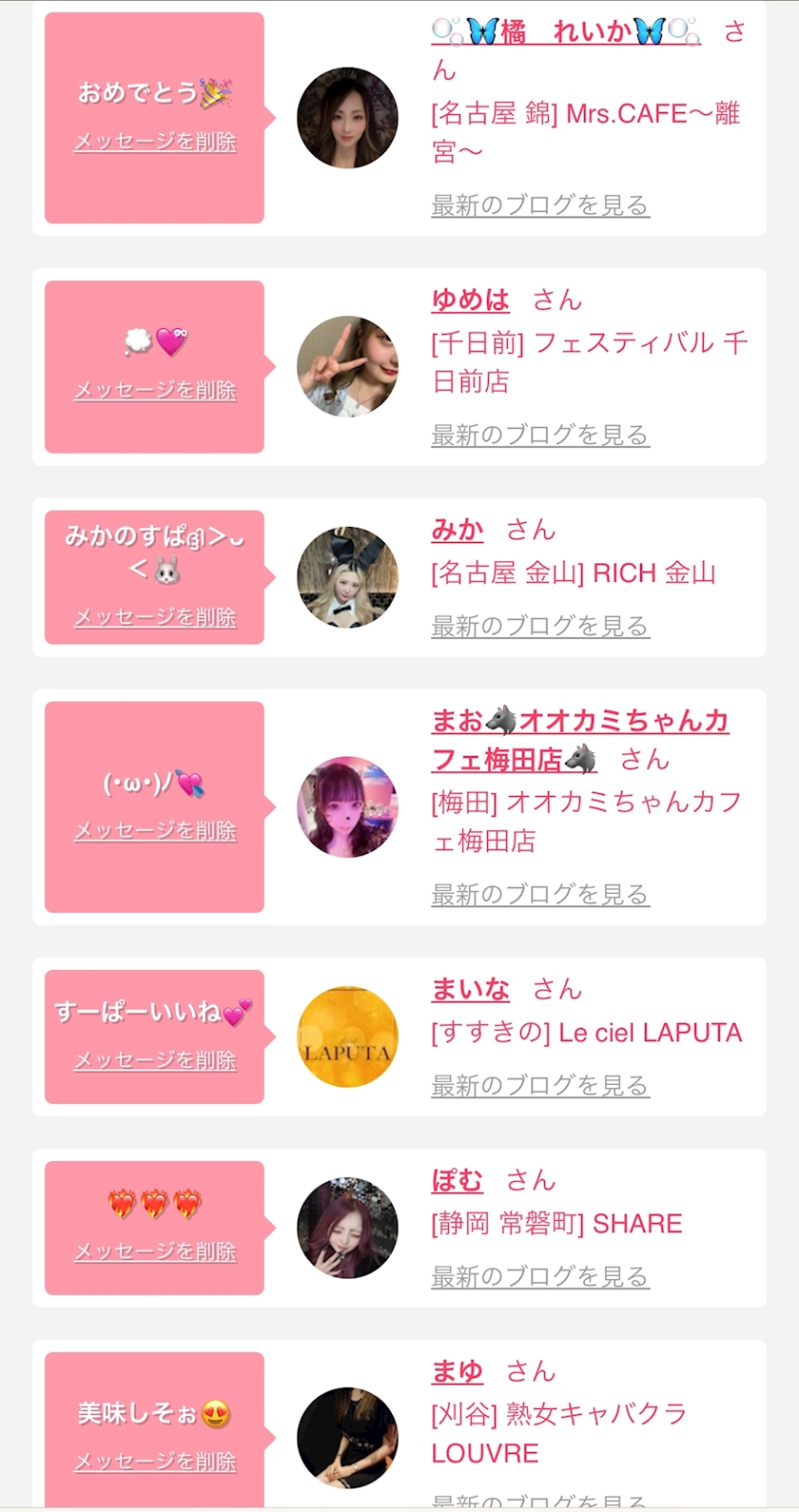View ゆめは's latest blog
This screenshot has height=1512, width=799.
540,435
